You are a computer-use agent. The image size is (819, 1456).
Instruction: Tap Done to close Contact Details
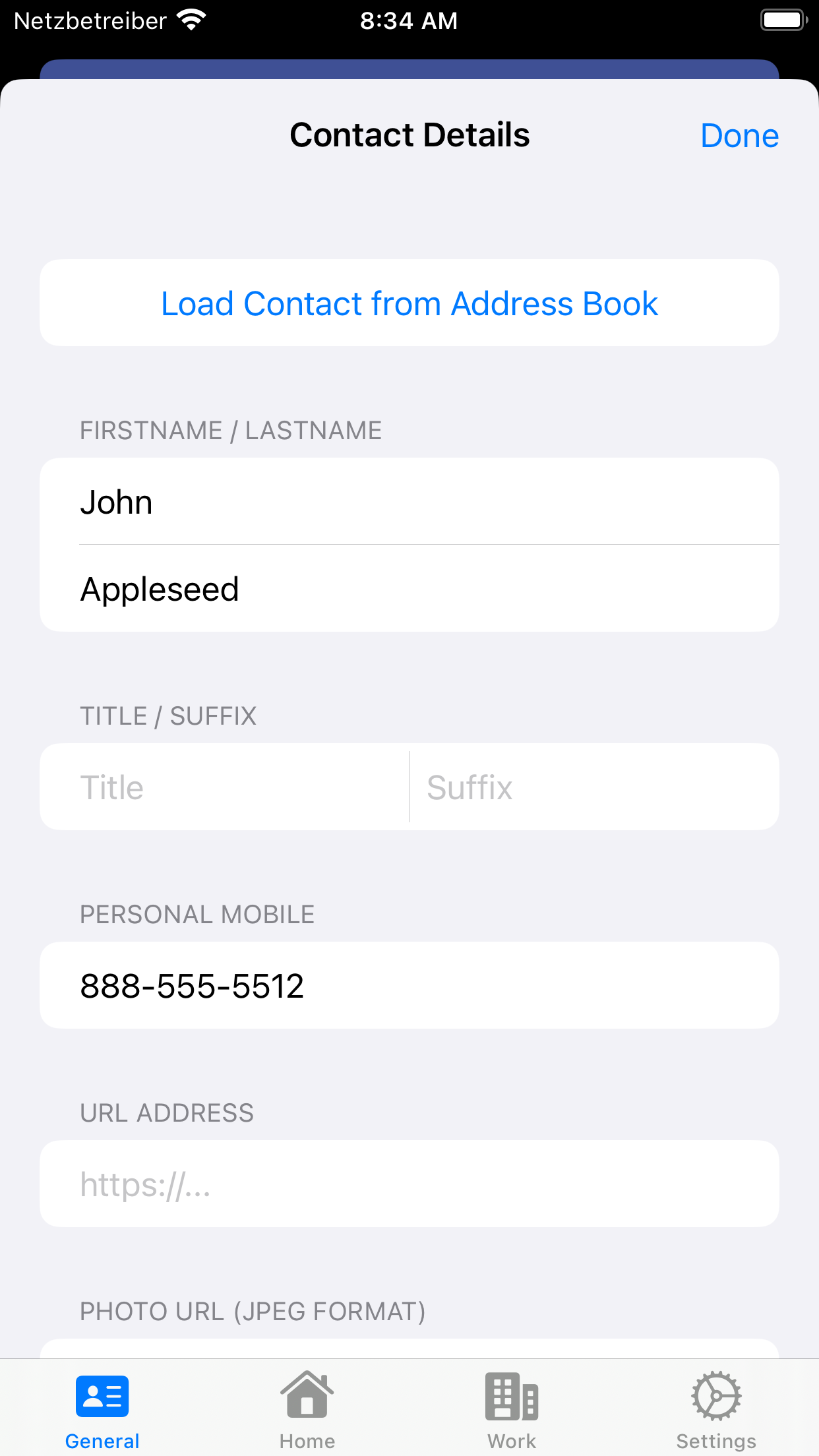739,136
